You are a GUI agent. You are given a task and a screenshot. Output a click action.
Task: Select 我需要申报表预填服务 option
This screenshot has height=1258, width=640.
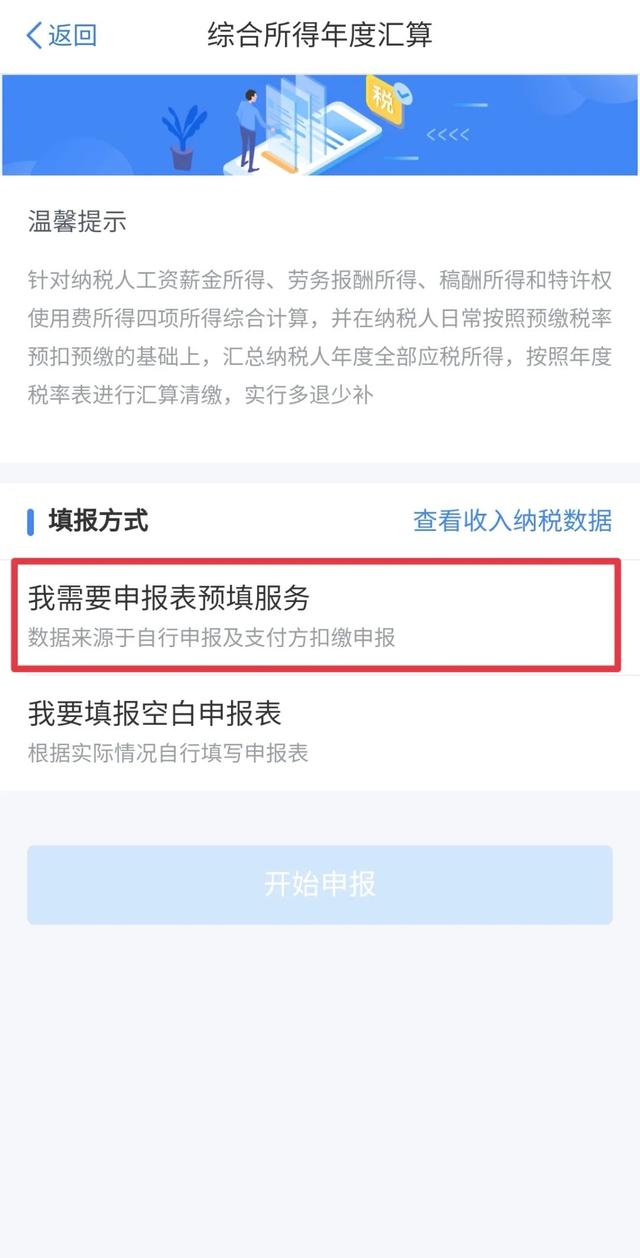[x=320, y=614]
